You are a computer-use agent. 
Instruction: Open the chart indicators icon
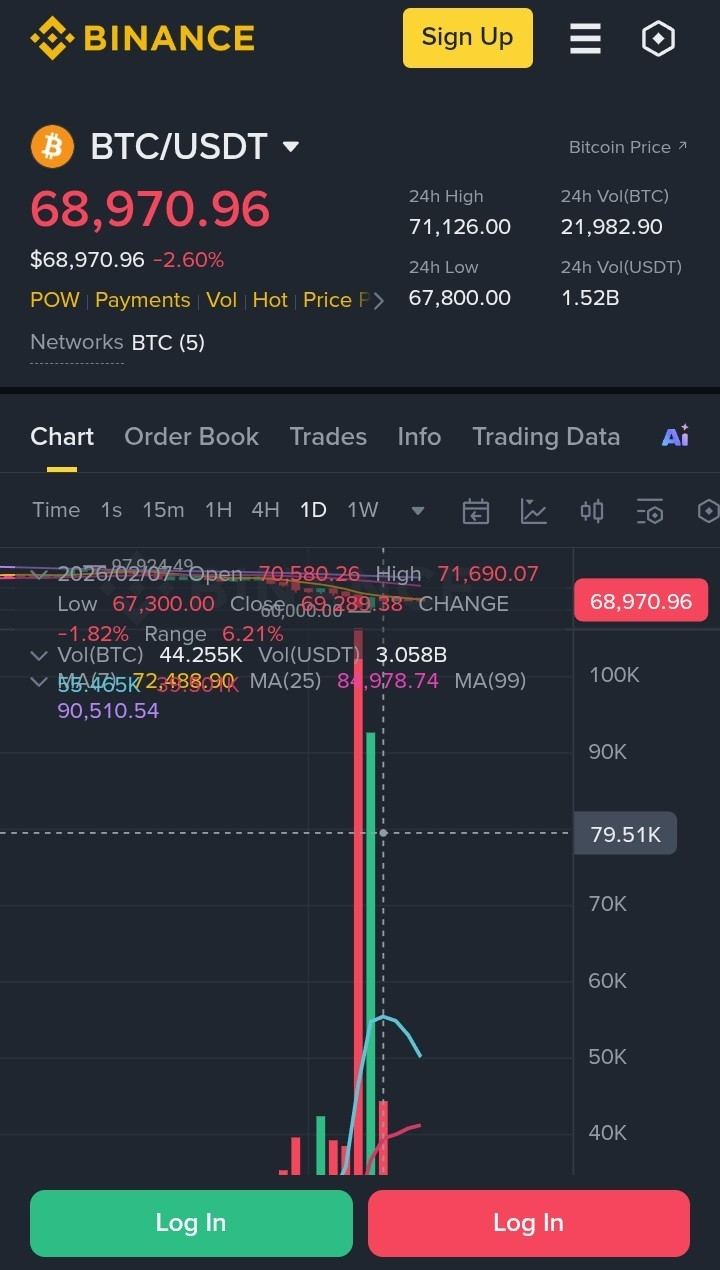point(534,511)
